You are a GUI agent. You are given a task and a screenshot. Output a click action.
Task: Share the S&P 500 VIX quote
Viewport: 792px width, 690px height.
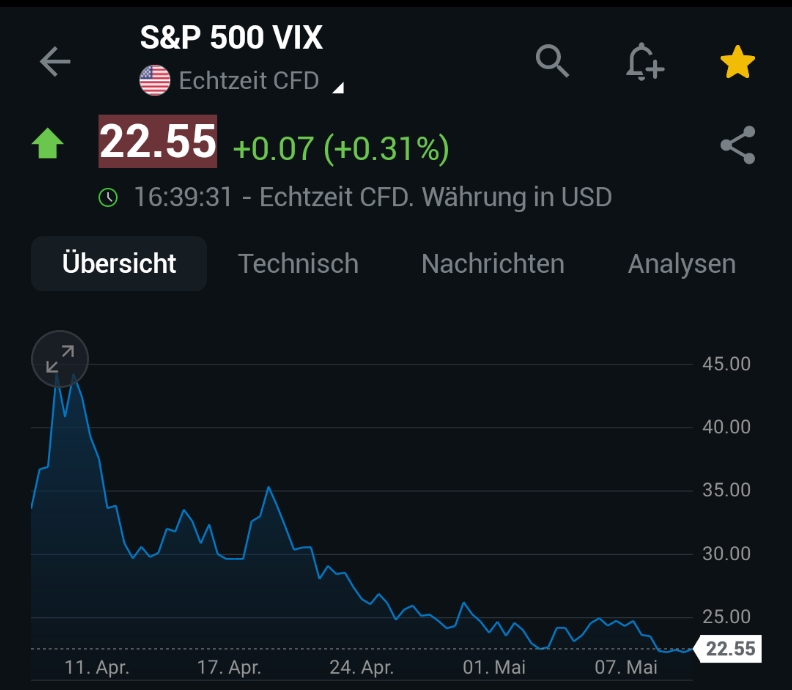[738, 146]
